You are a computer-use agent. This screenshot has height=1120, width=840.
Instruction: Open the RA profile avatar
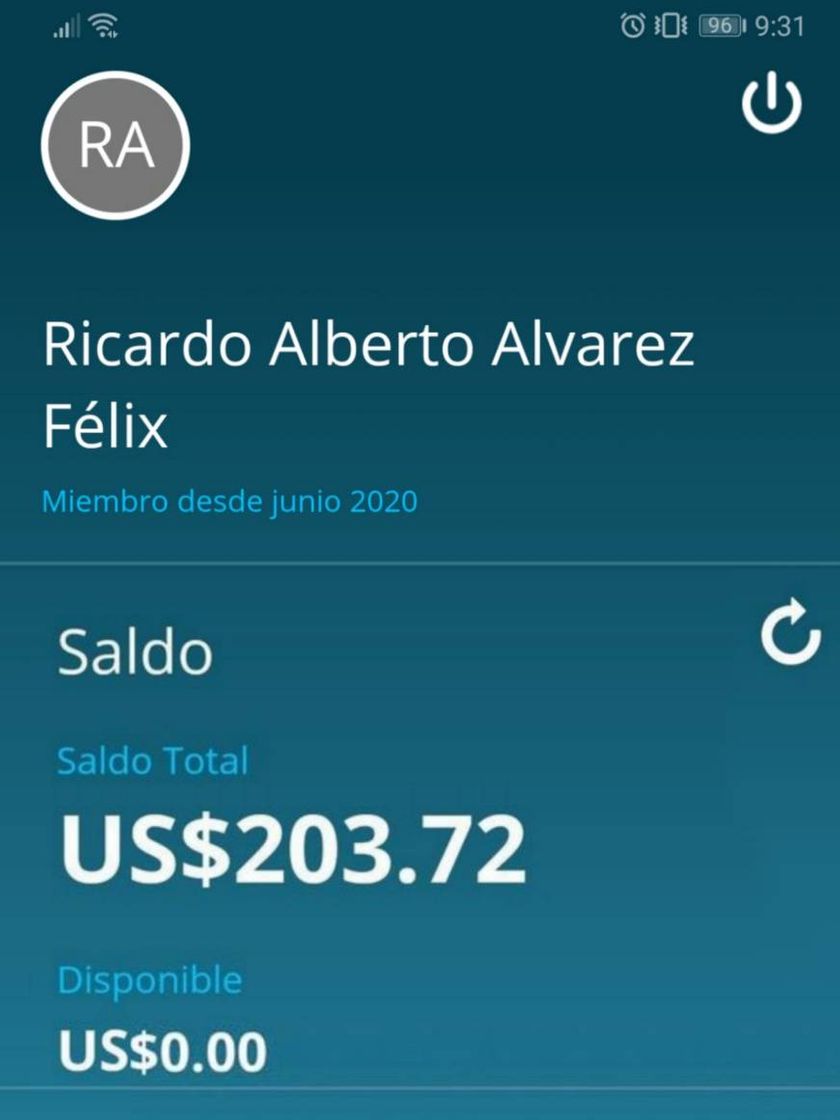(x=116, y=144)
